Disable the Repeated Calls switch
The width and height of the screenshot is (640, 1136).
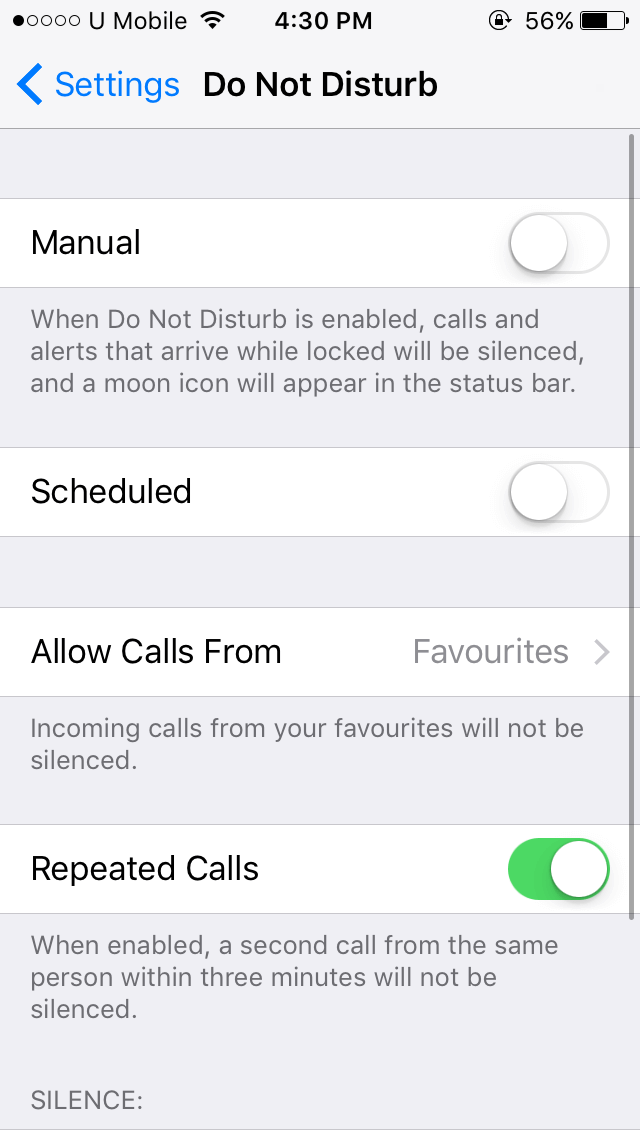[x=559, y=869]
